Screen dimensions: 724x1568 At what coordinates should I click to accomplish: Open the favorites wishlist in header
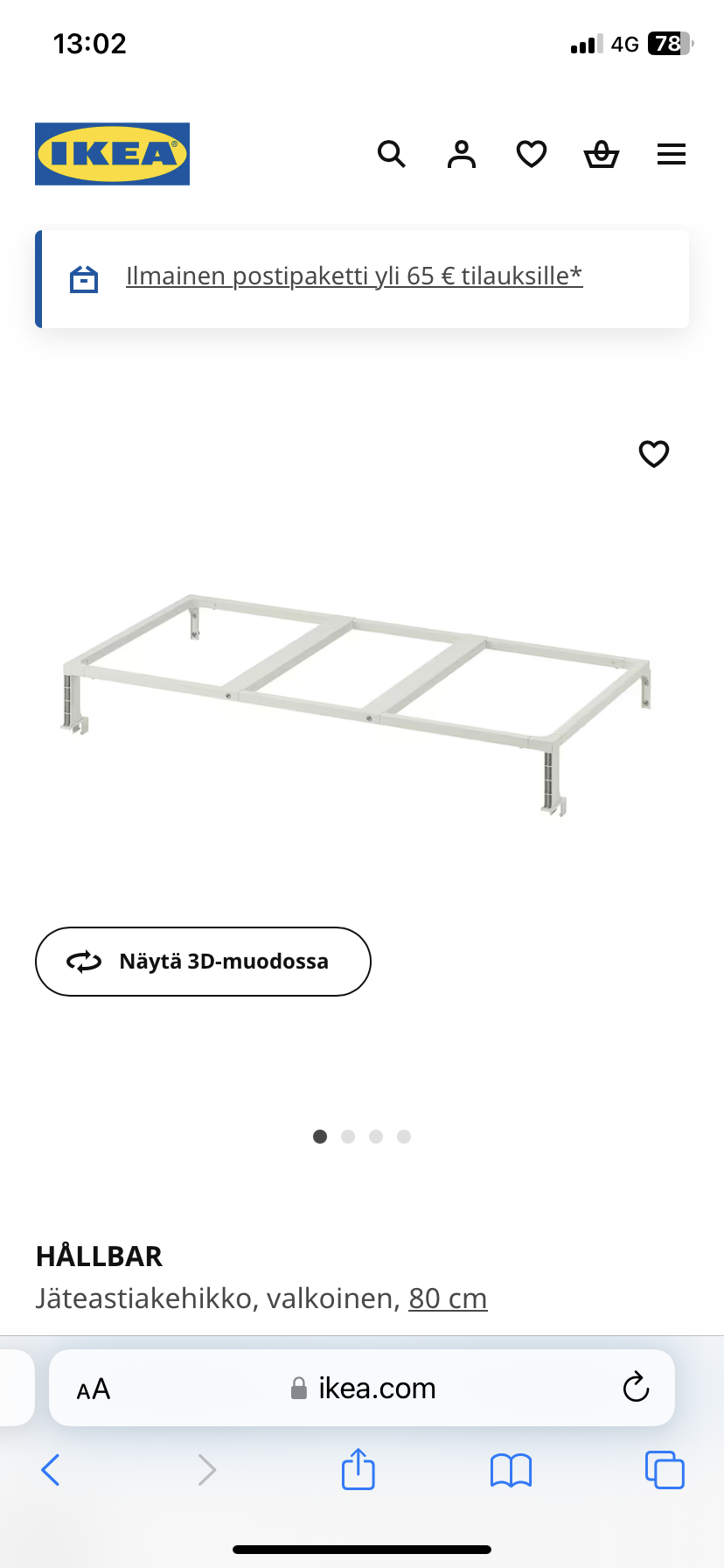(x=531, y=155)
